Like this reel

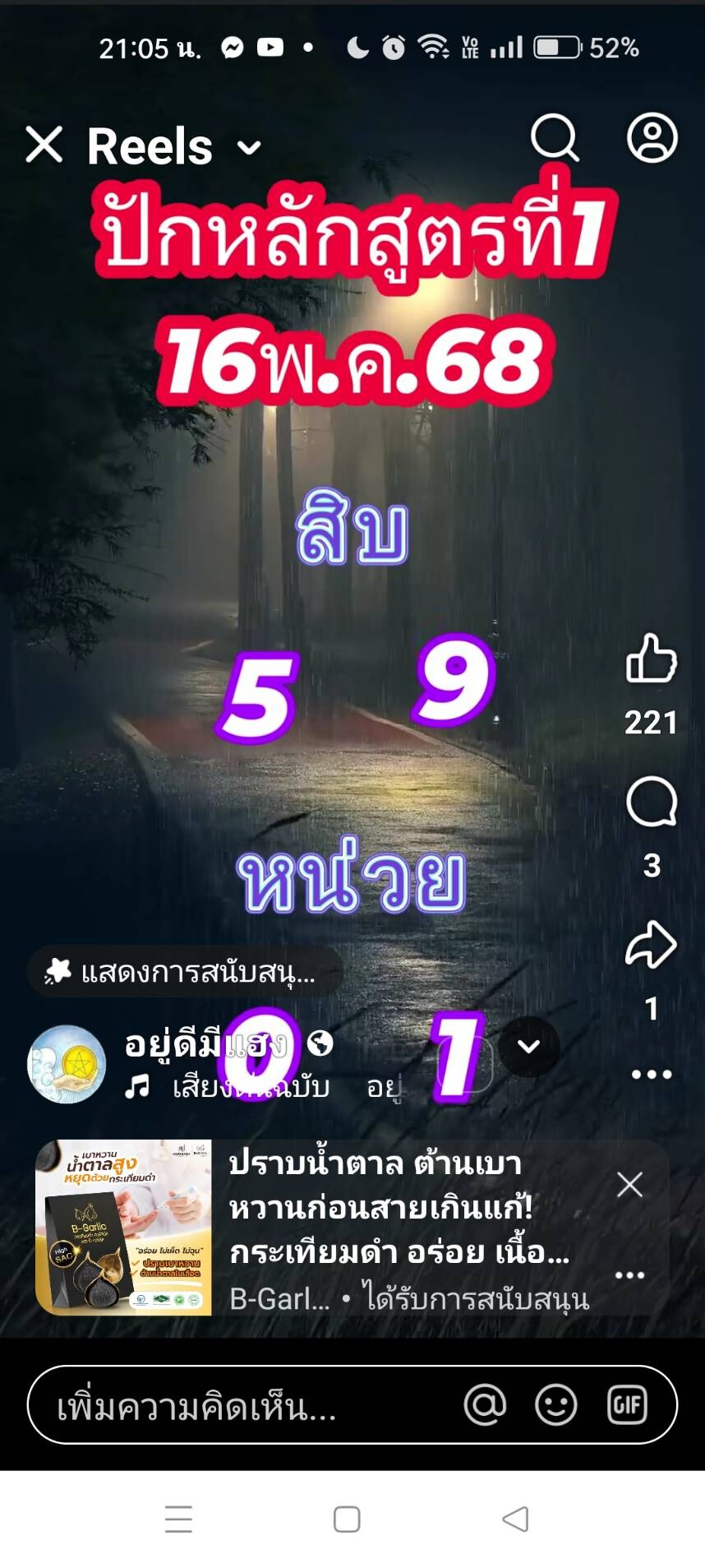click(651, 659)
